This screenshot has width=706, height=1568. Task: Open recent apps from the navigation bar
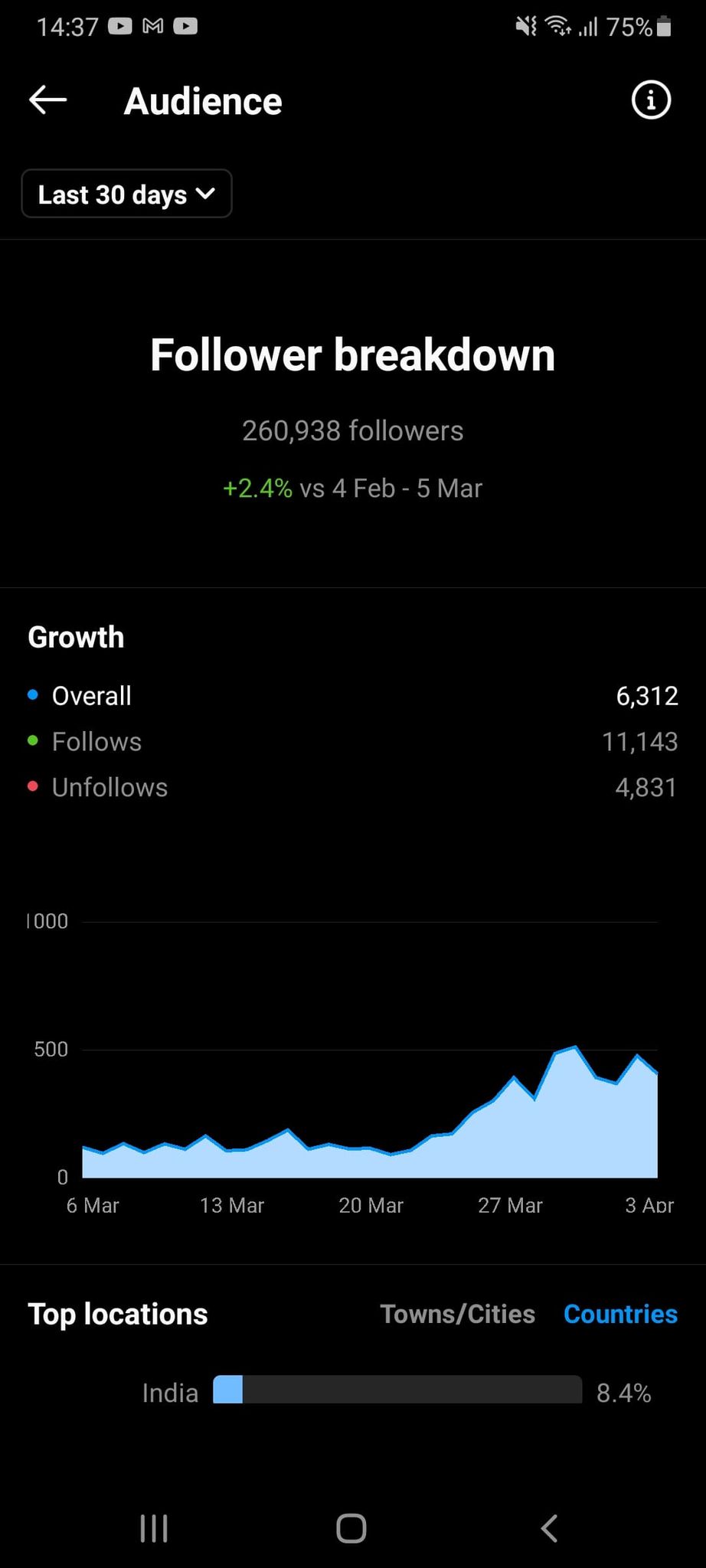(154, 1528)
